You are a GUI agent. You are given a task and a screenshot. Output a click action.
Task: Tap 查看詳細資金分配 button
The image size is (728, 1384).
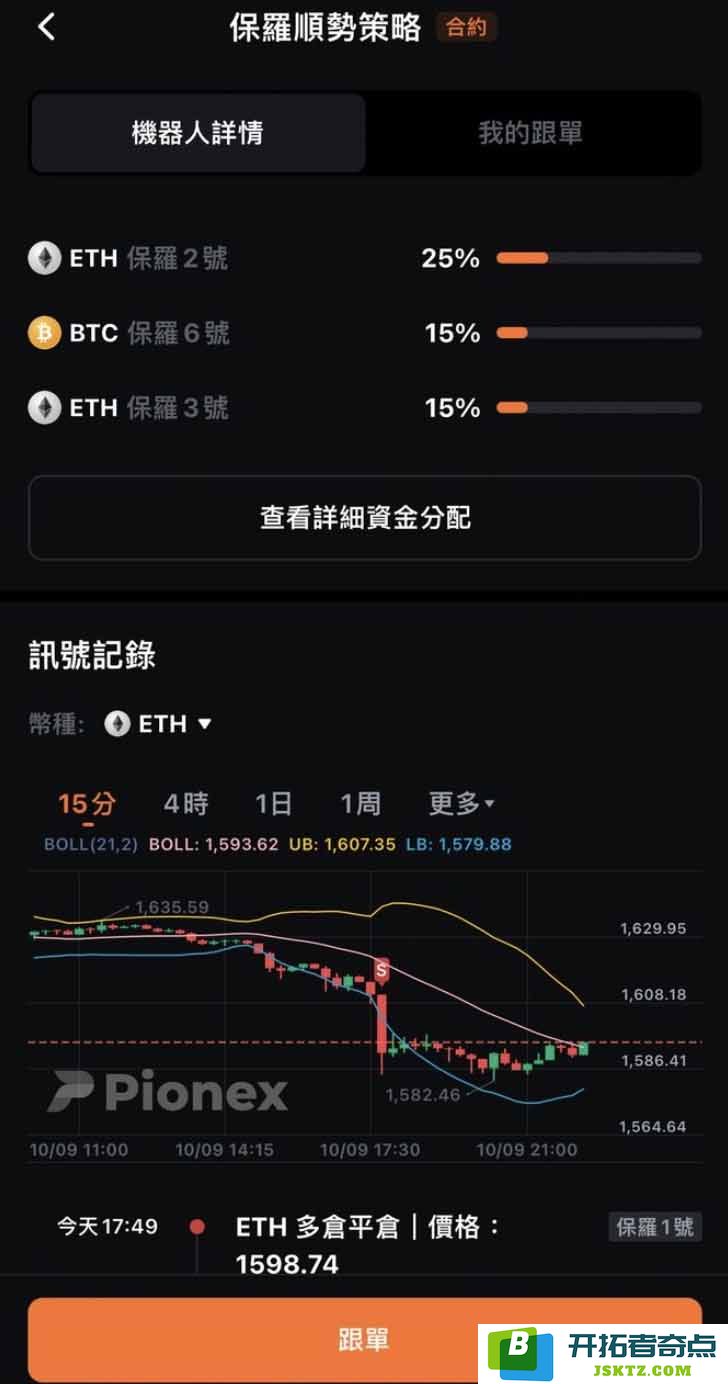(x=365, y=517)
